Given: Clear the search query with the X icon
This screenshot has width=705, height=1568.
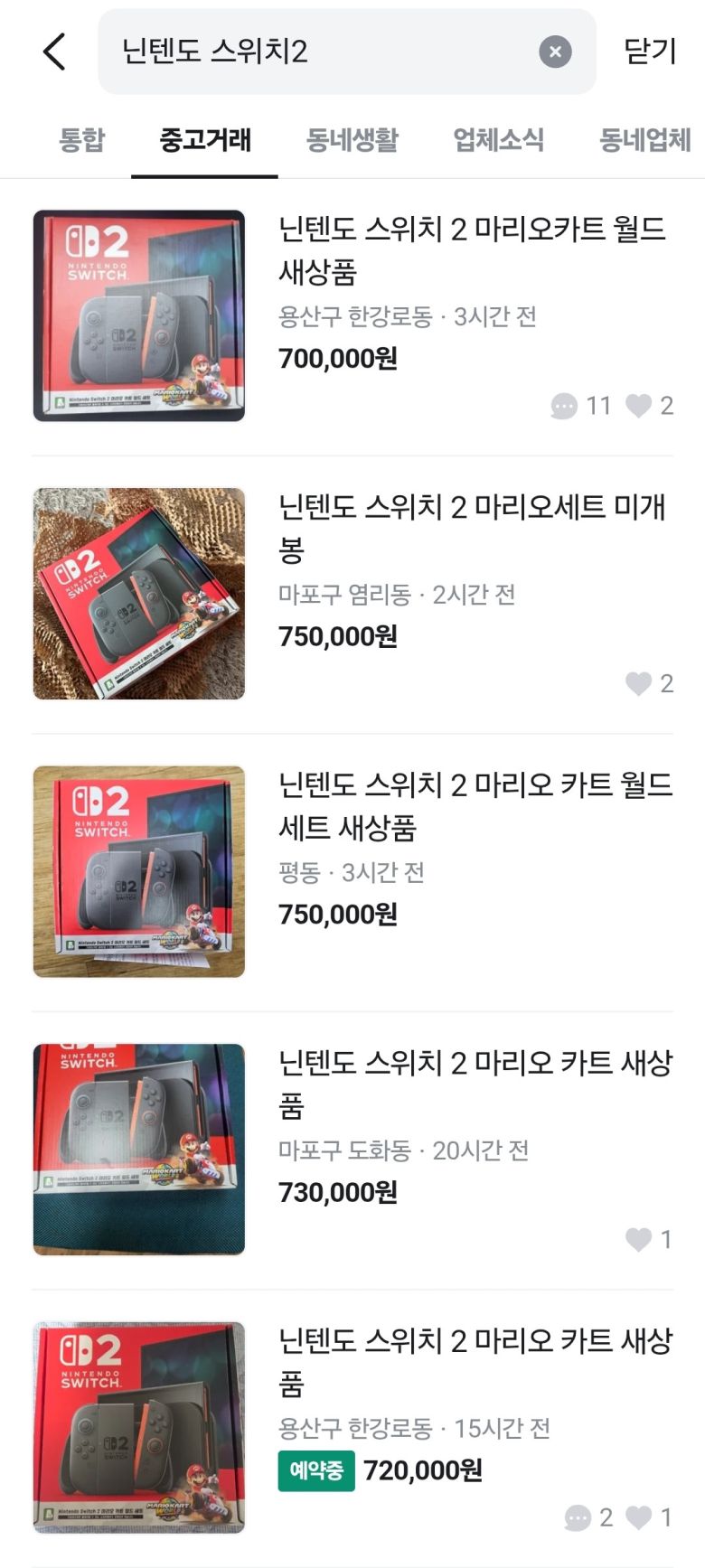Looking at the screenshot, I should click(556, 52).
